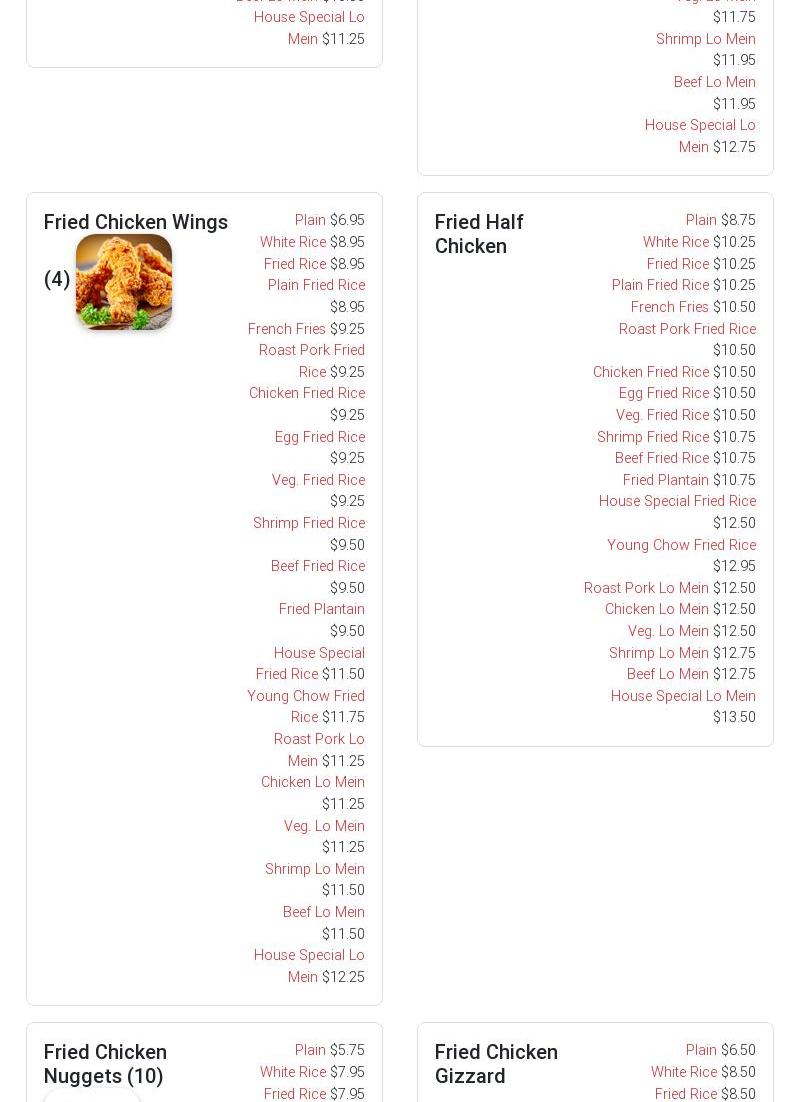Choose Beef Lo Mein under Fried Chicken Wings
This screenshot has width=800, height=1102.
click(x=323, y=912)
